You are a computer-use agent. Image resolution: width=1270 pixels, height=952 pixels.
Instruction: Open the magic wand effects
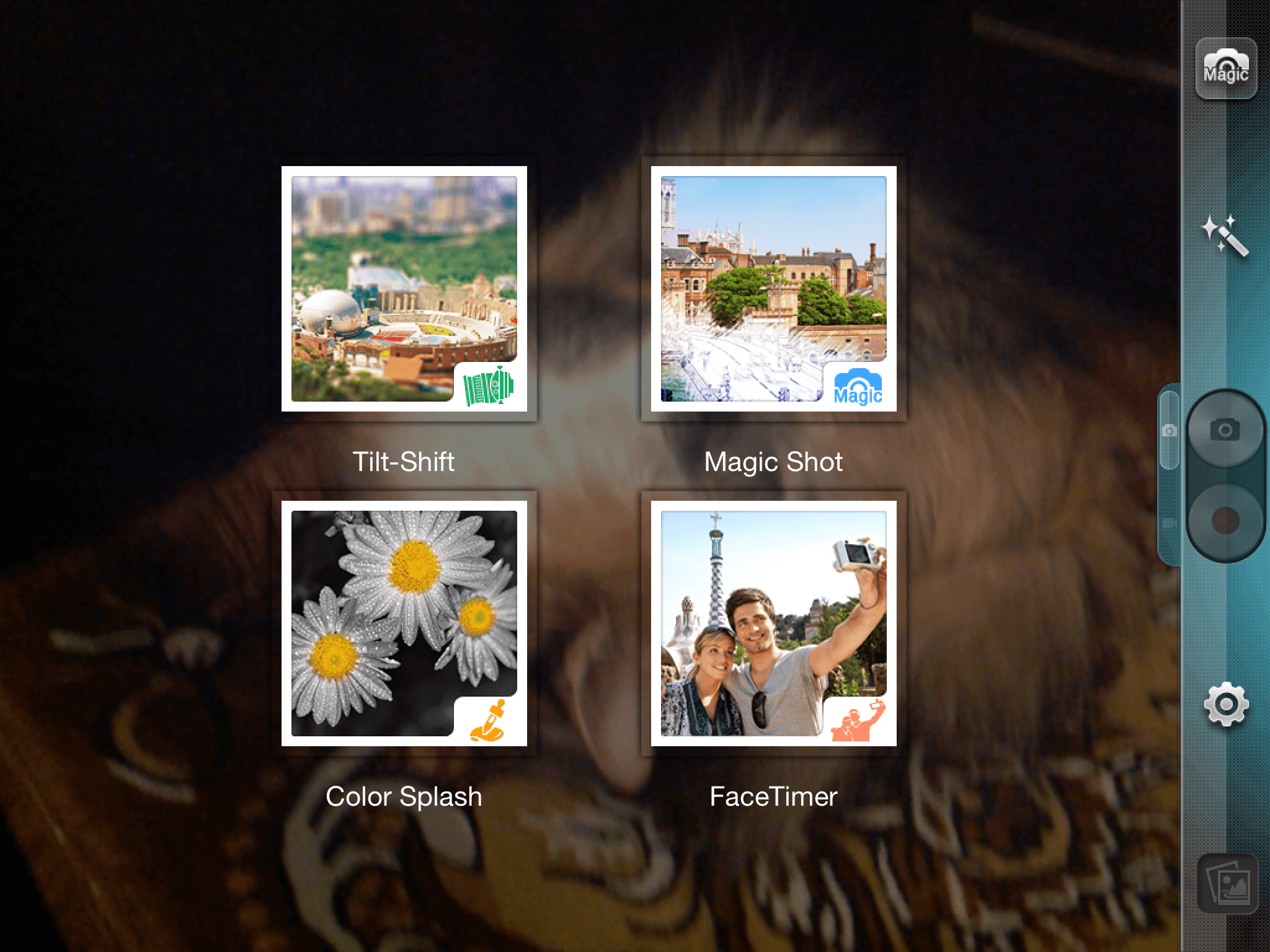point(1225,235)
